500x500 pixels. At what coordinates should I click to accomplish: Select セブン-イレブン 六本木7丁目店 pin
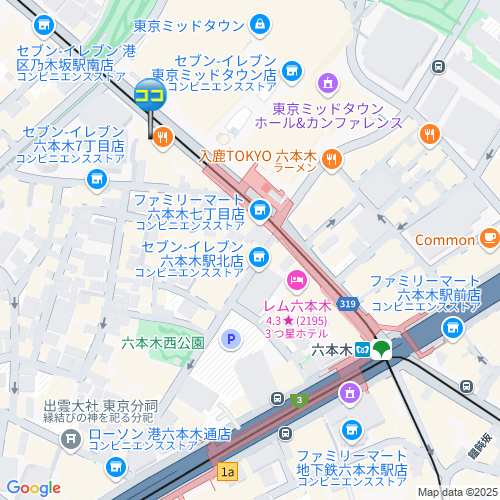(x=97, y=179)
